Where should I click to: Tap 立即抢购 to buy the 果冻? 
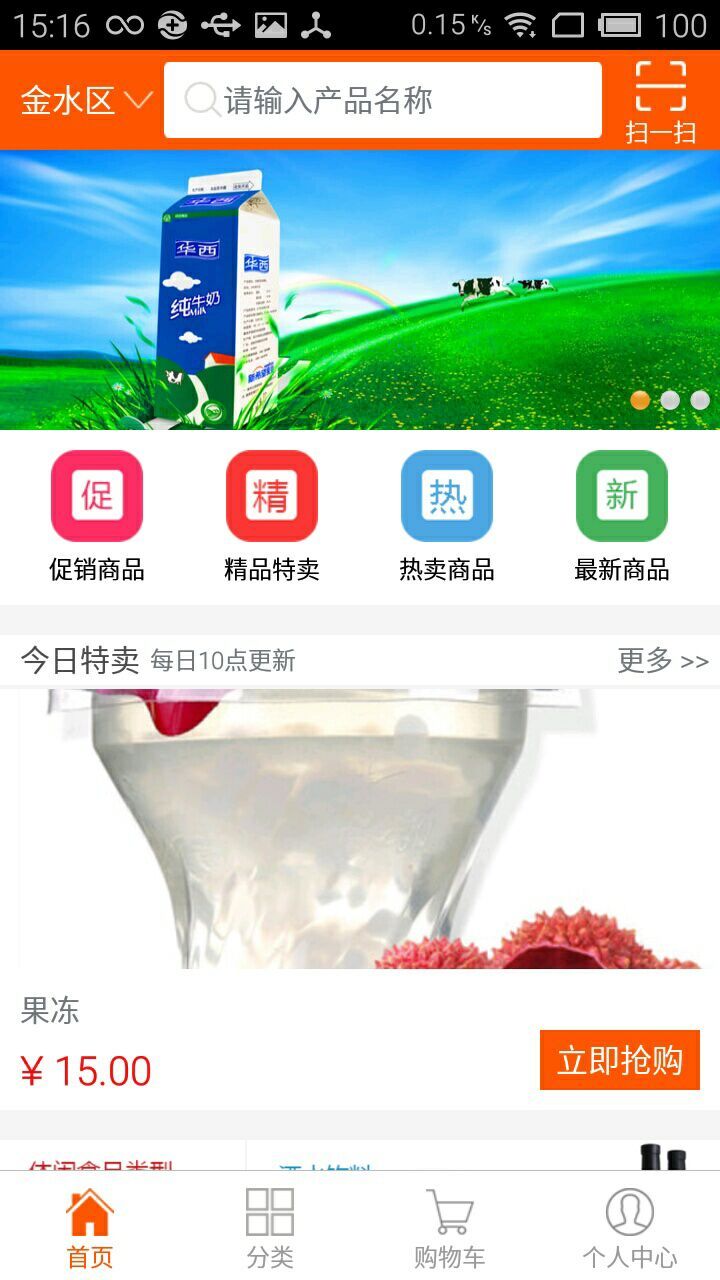coord(619,1060)
